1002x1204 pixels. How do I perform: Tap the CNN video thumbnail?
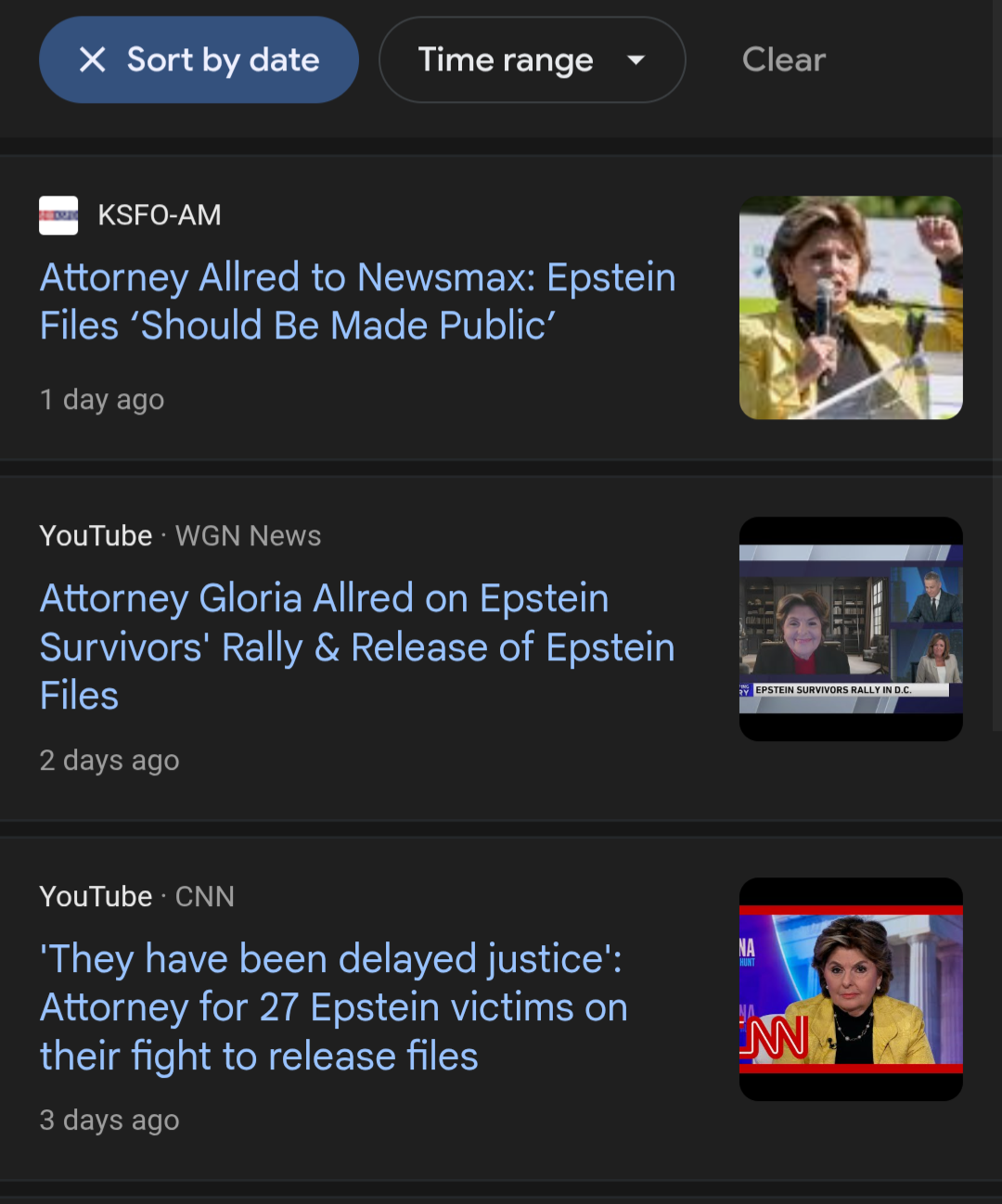[x=851, y=989]
